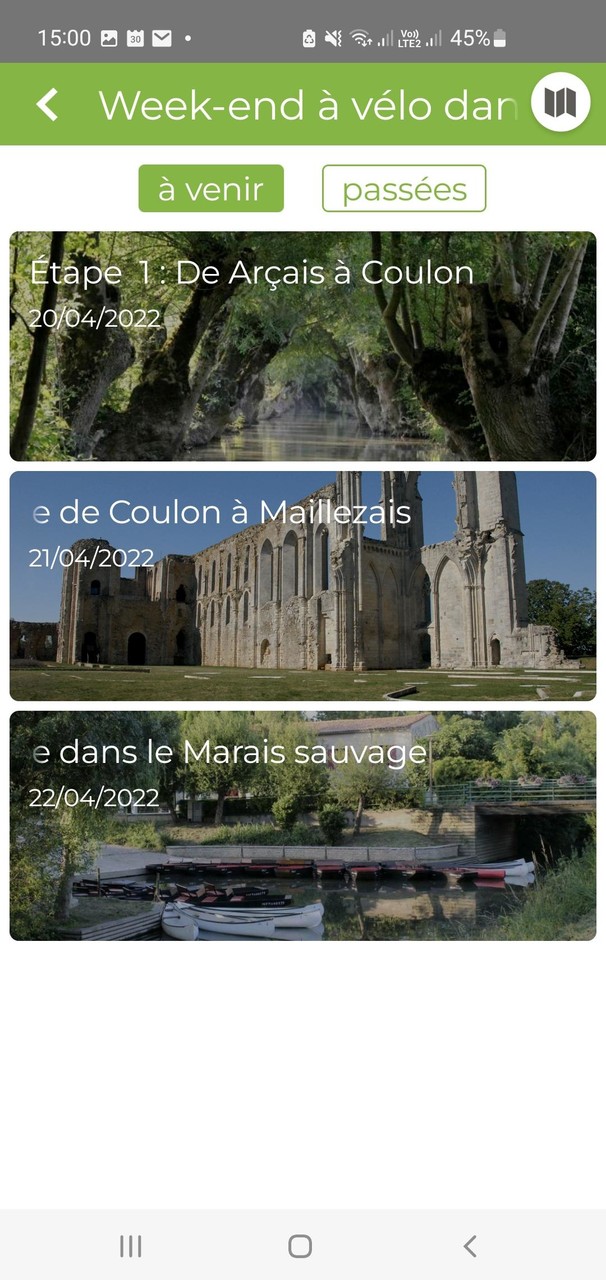Tap the system home button

coord(300,1245)
